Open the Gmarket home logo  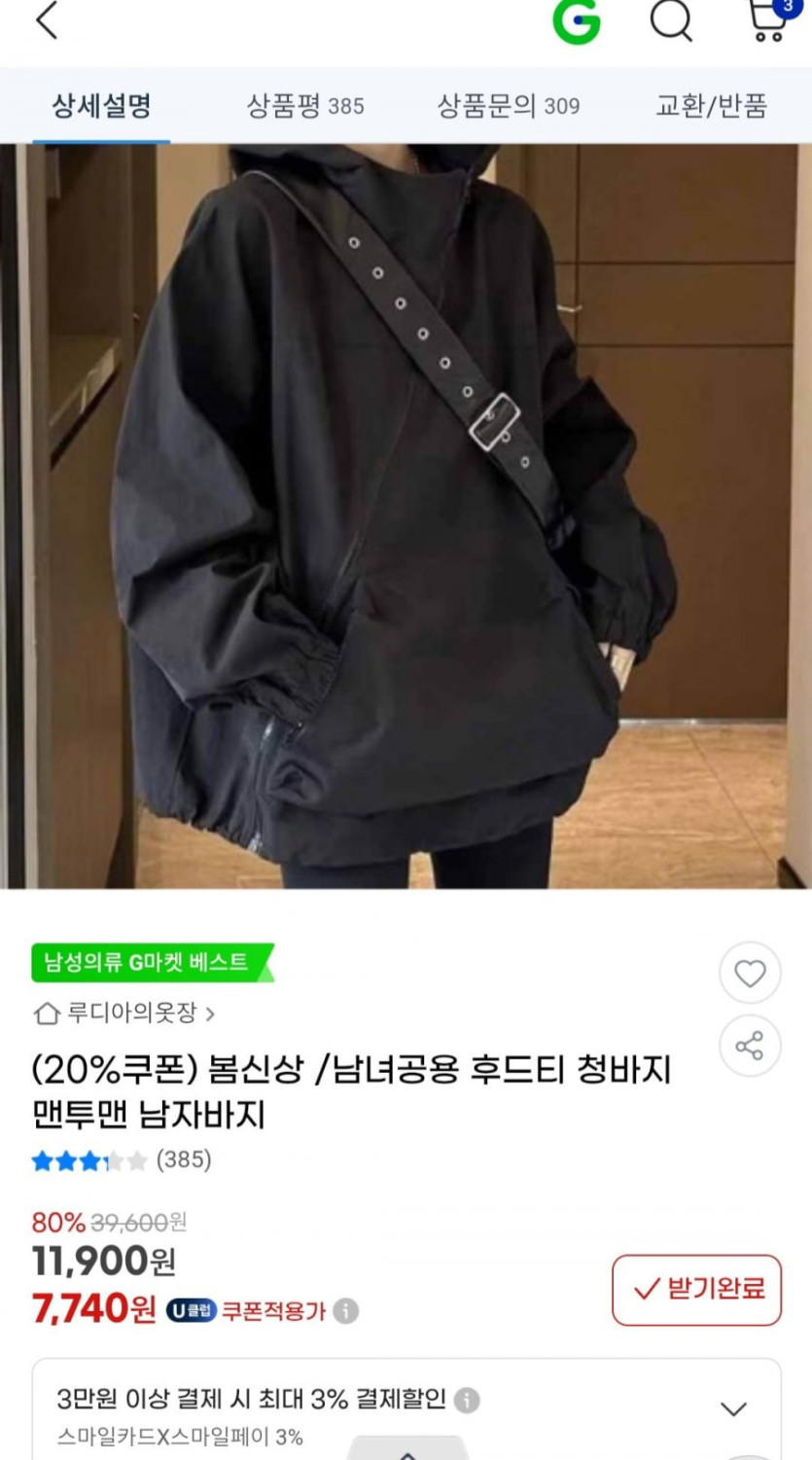[577, 20]
